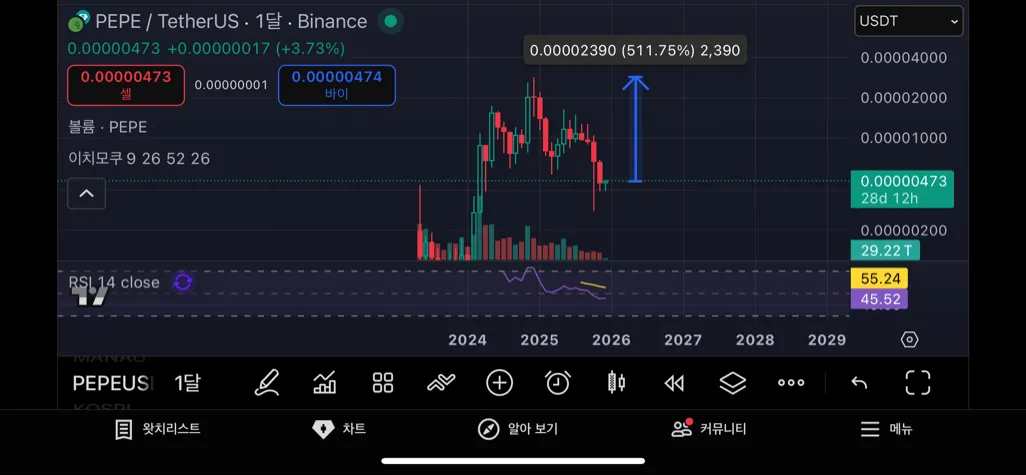The image size is (1026, 475).
Task: Switch to the 왓치리스트 tab
Action: pyautogui.click(x=158, y=429)
